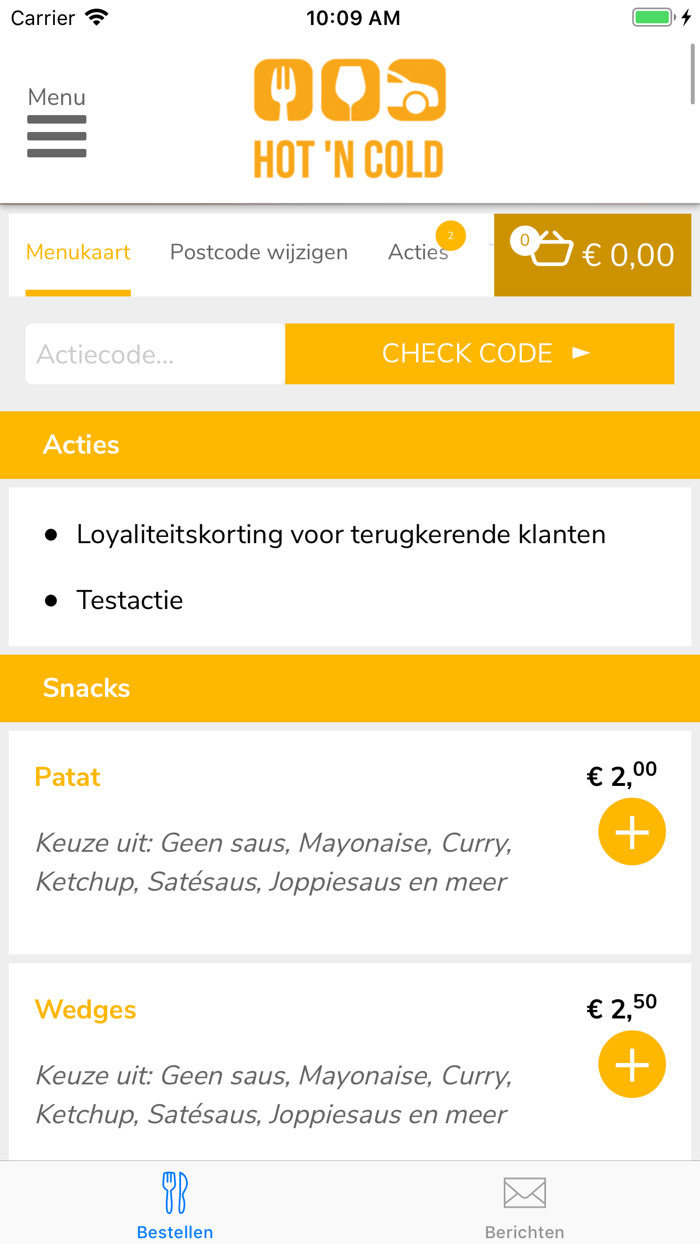Screen dimensions: 700x1244
Task: Add Wedges to the order
Action: pos(632,1064)
